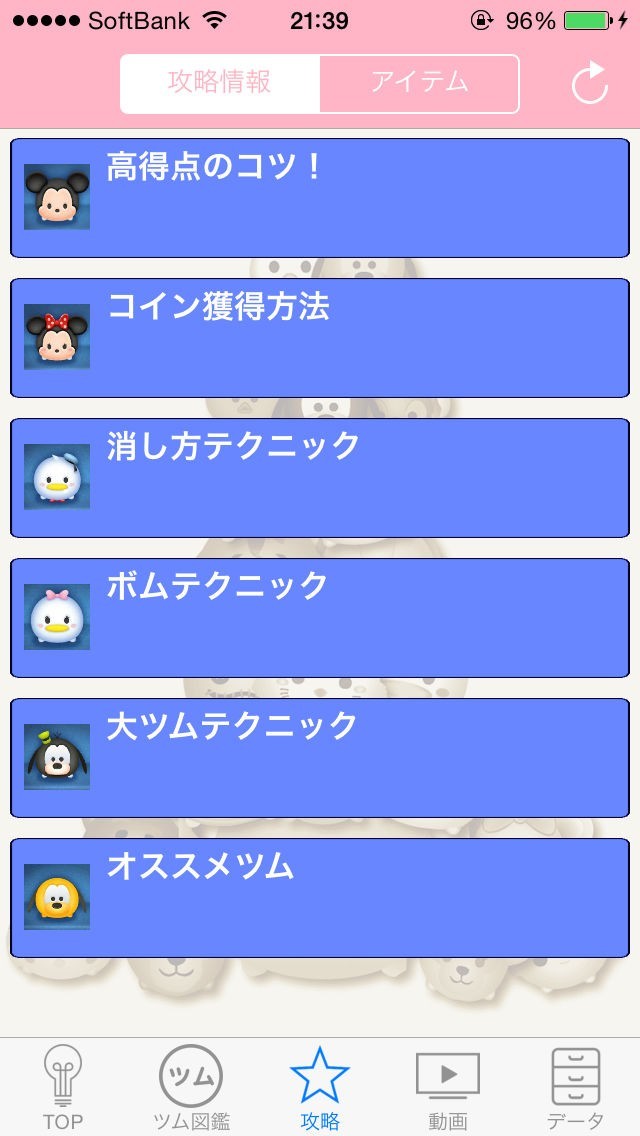Open the ツム図鑑 tab
Screen dimensions: 640x1136
pyautogui.click(x=191, y=1088)
